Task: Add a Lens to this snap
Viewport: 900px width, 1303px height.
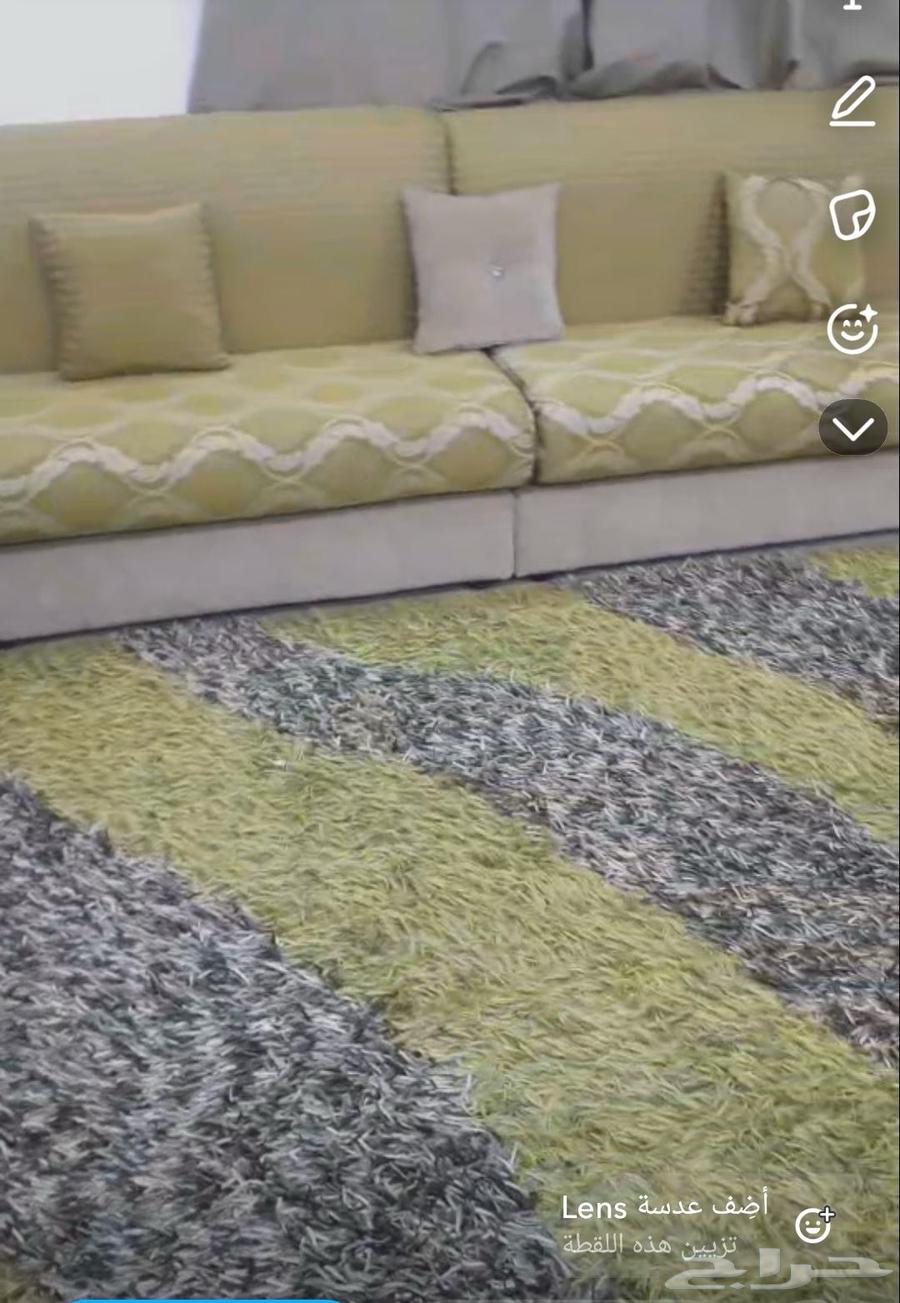Action: coord(812,1225)
